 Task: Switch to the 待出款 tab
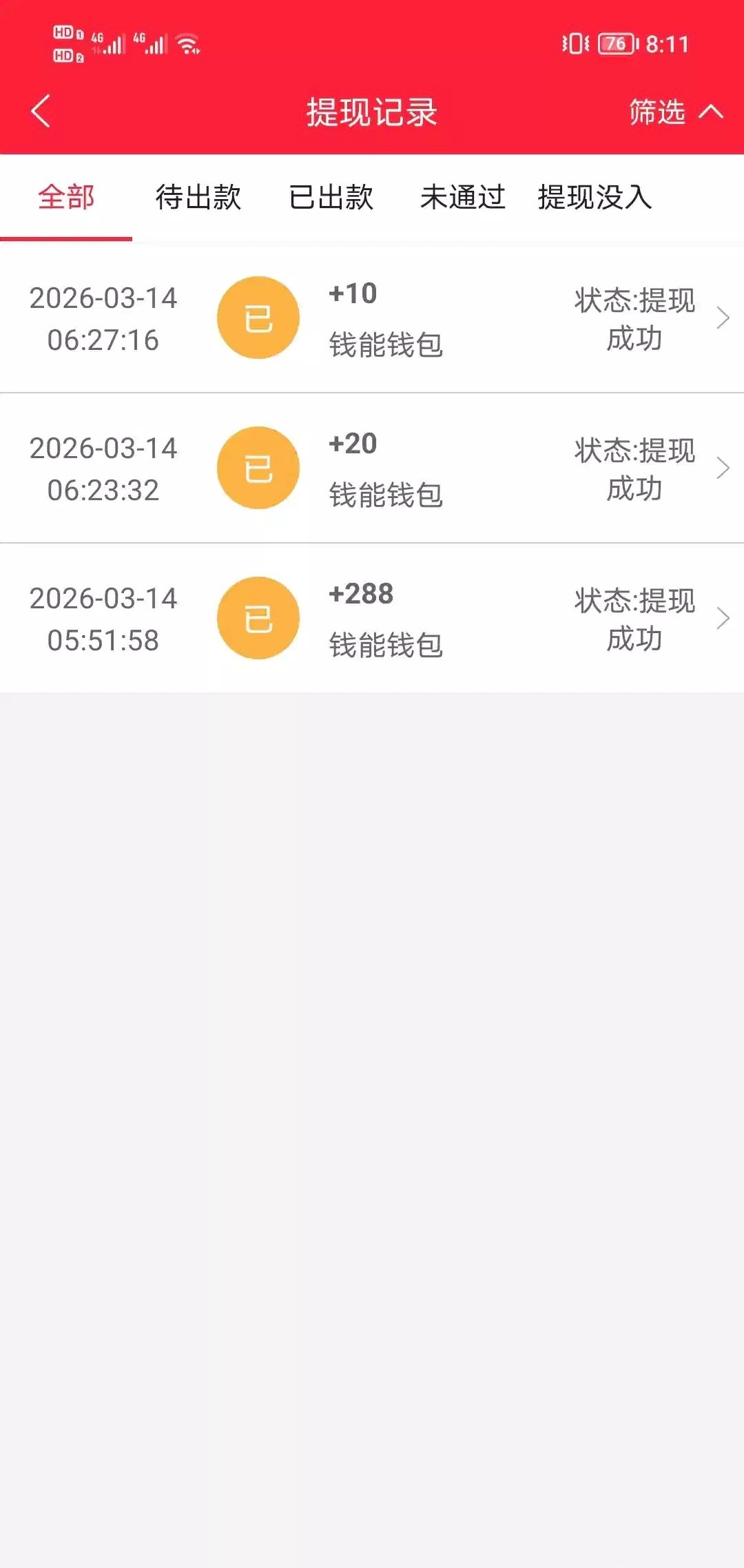click(198, 198)
